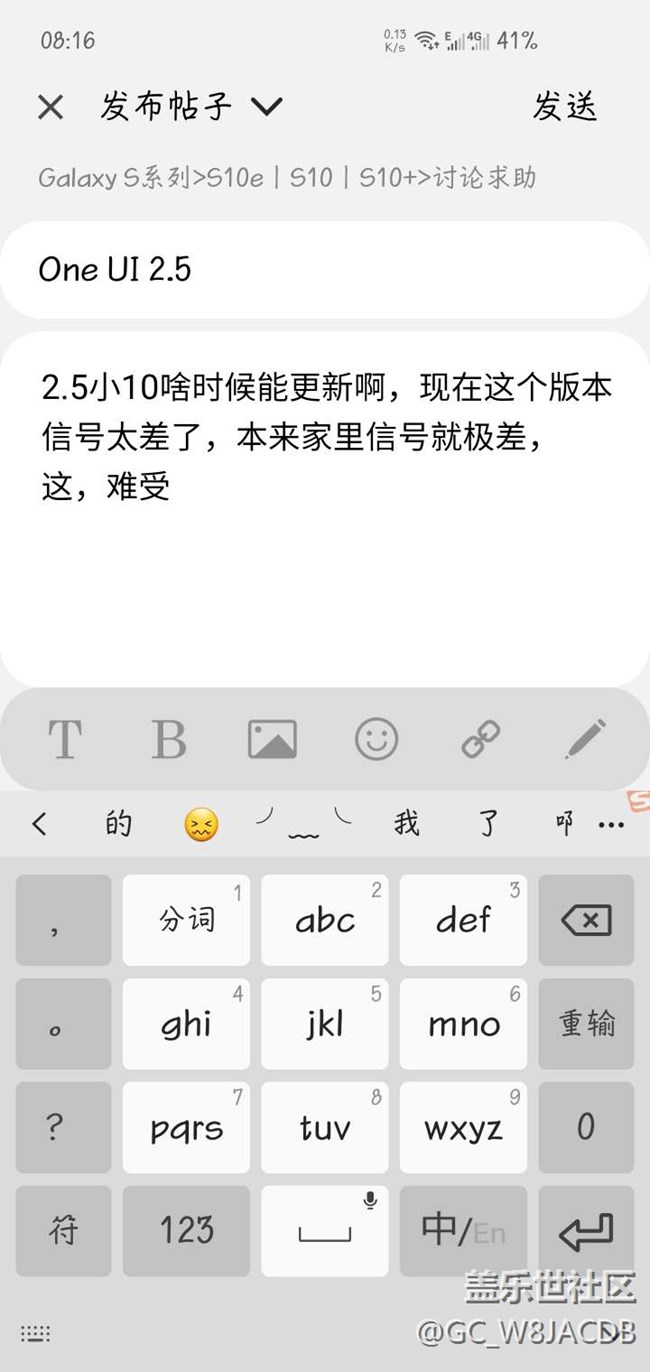Open the text style T tool
Screen dimensions: 650x1372
click(x=64, y=740)
